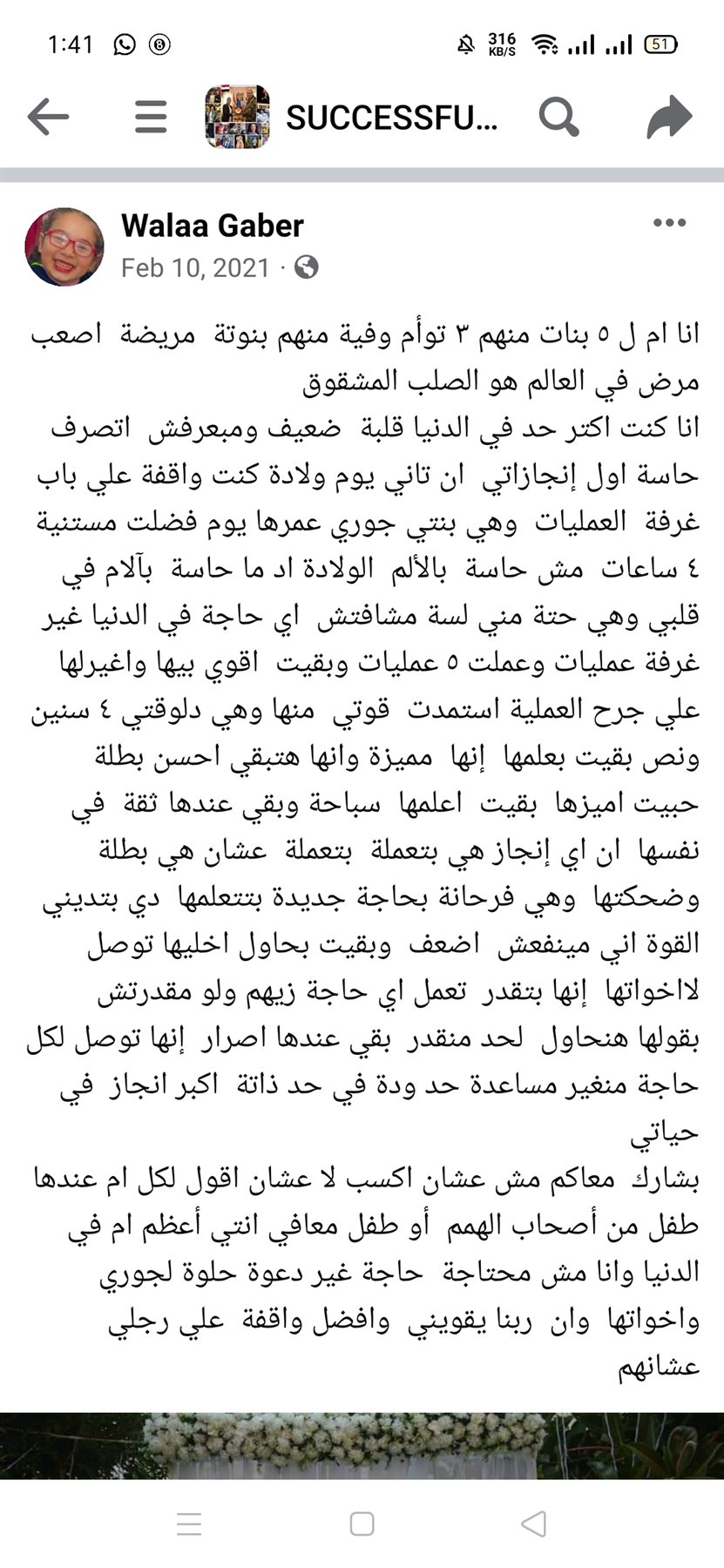
Task: Open the SUCCESSFU... group page title
Action: [x=392, y=118]
